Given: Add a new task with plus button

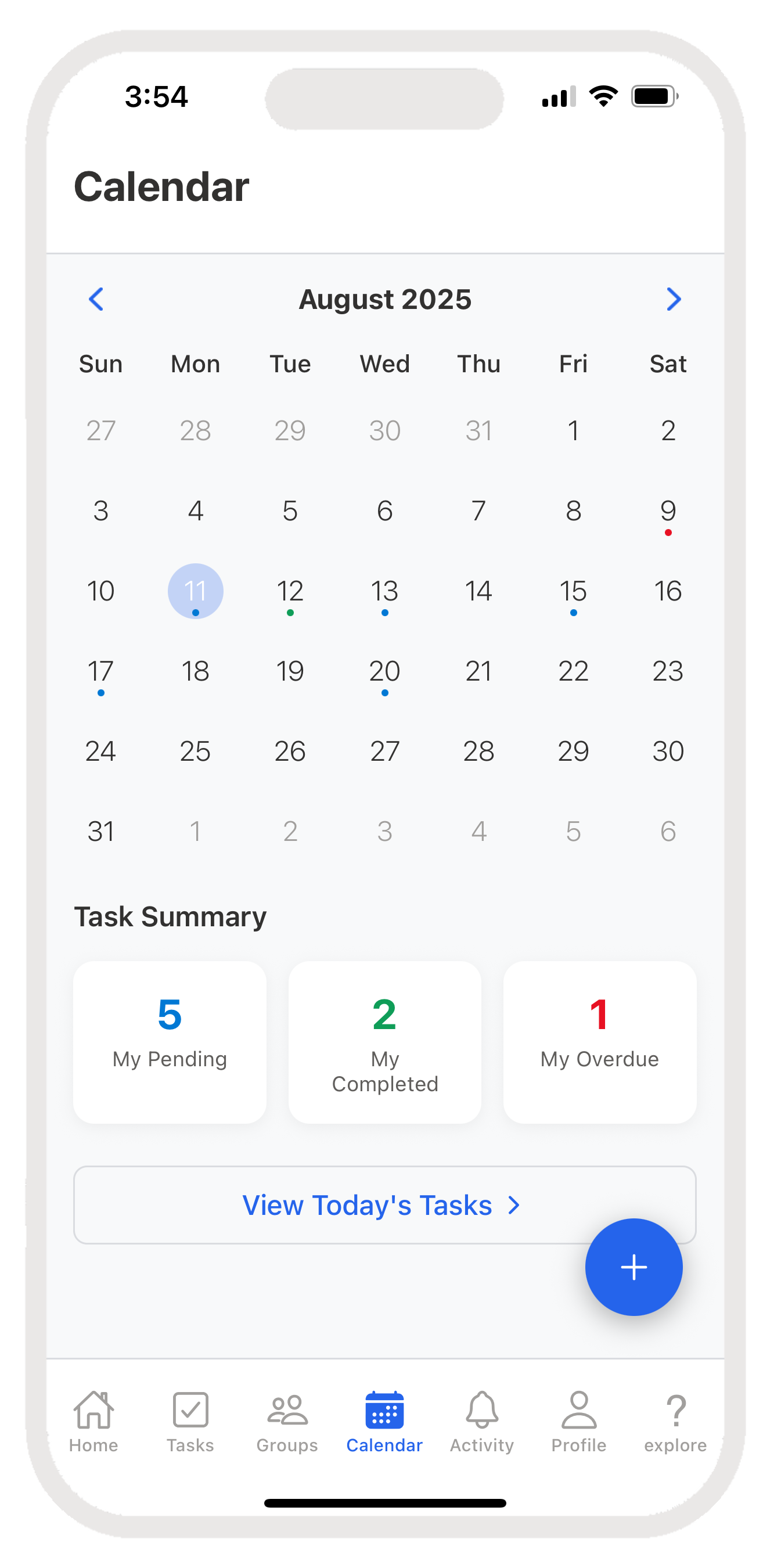Looking at the screenshot, I should (634, 1267).
